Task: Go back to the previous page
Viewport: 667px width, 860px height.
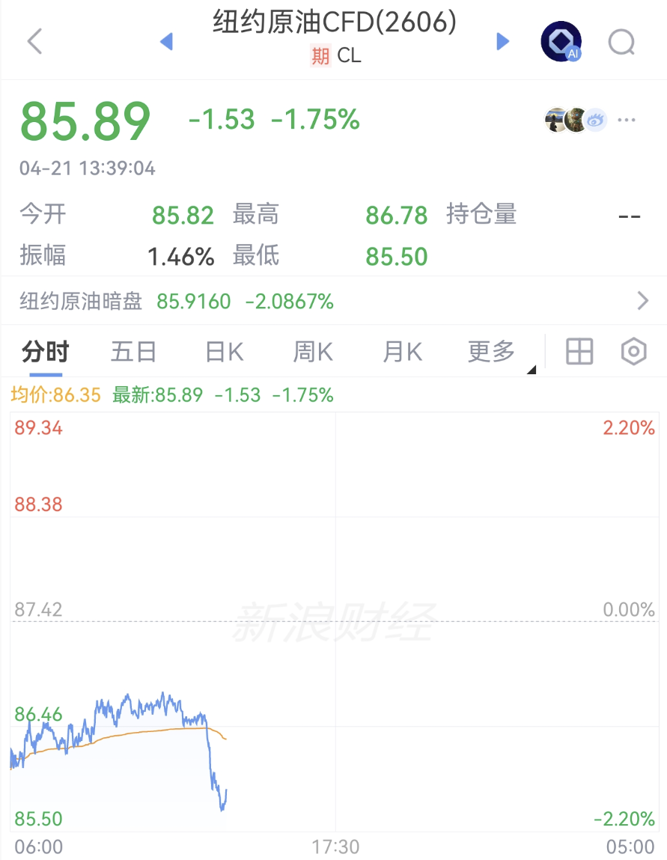Action: [35, 41]
